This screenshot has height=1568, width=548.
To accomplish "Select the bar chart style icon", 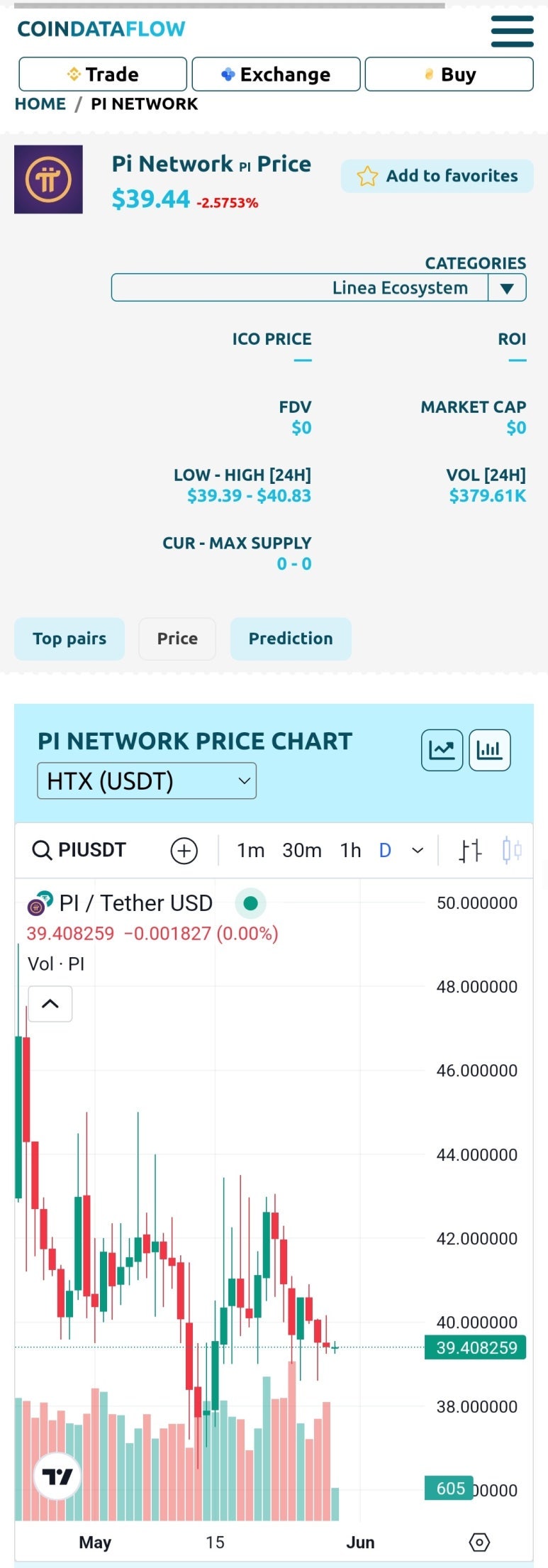I will 490,749.
